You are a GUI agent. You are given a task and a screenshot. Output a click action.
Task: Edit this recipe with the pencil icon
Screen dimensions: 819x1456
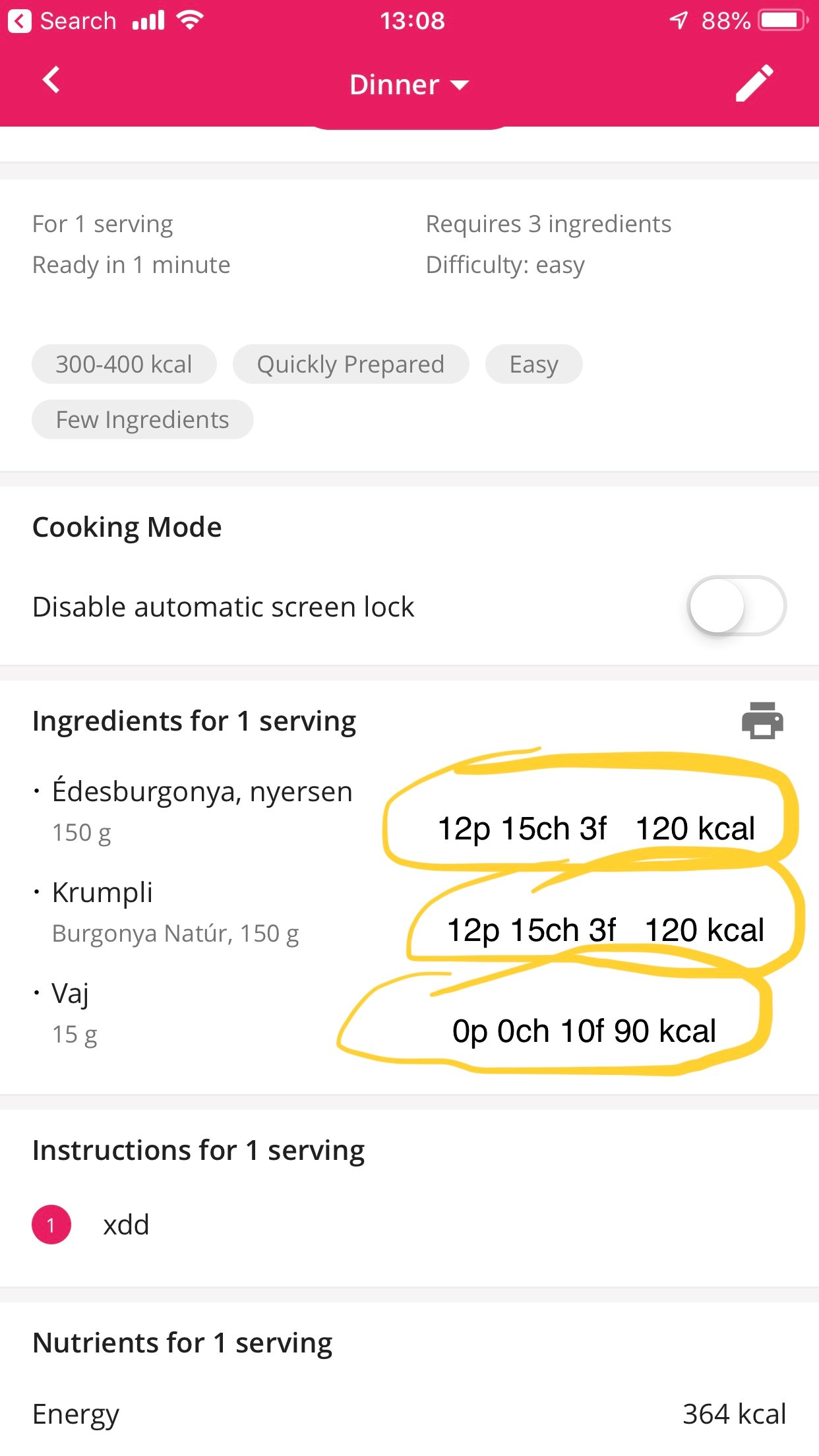coord(754,82)
